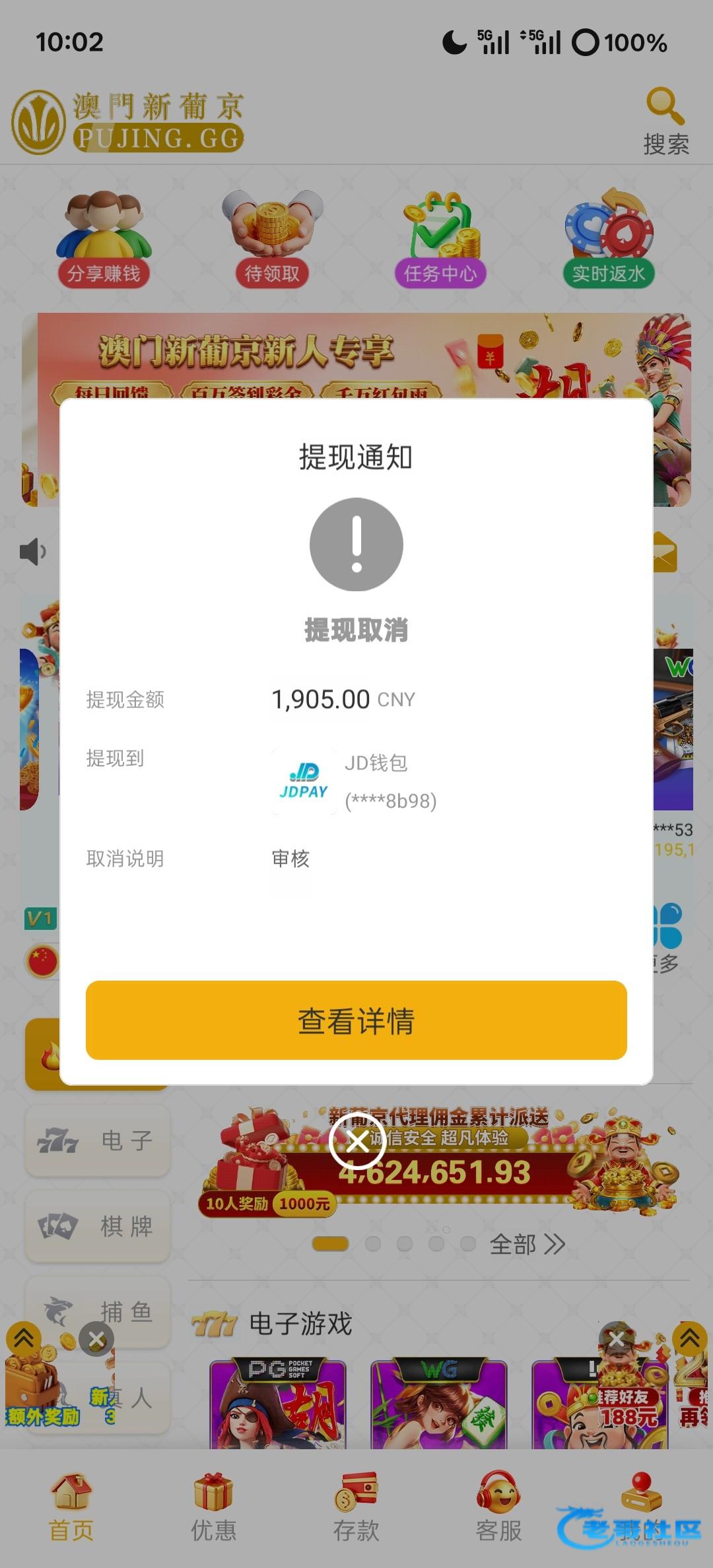Image resolution: width=713 pixels, height=1568 pixels.
Task: Select the 捕鱼 game category
Action: coord(98,1312)
